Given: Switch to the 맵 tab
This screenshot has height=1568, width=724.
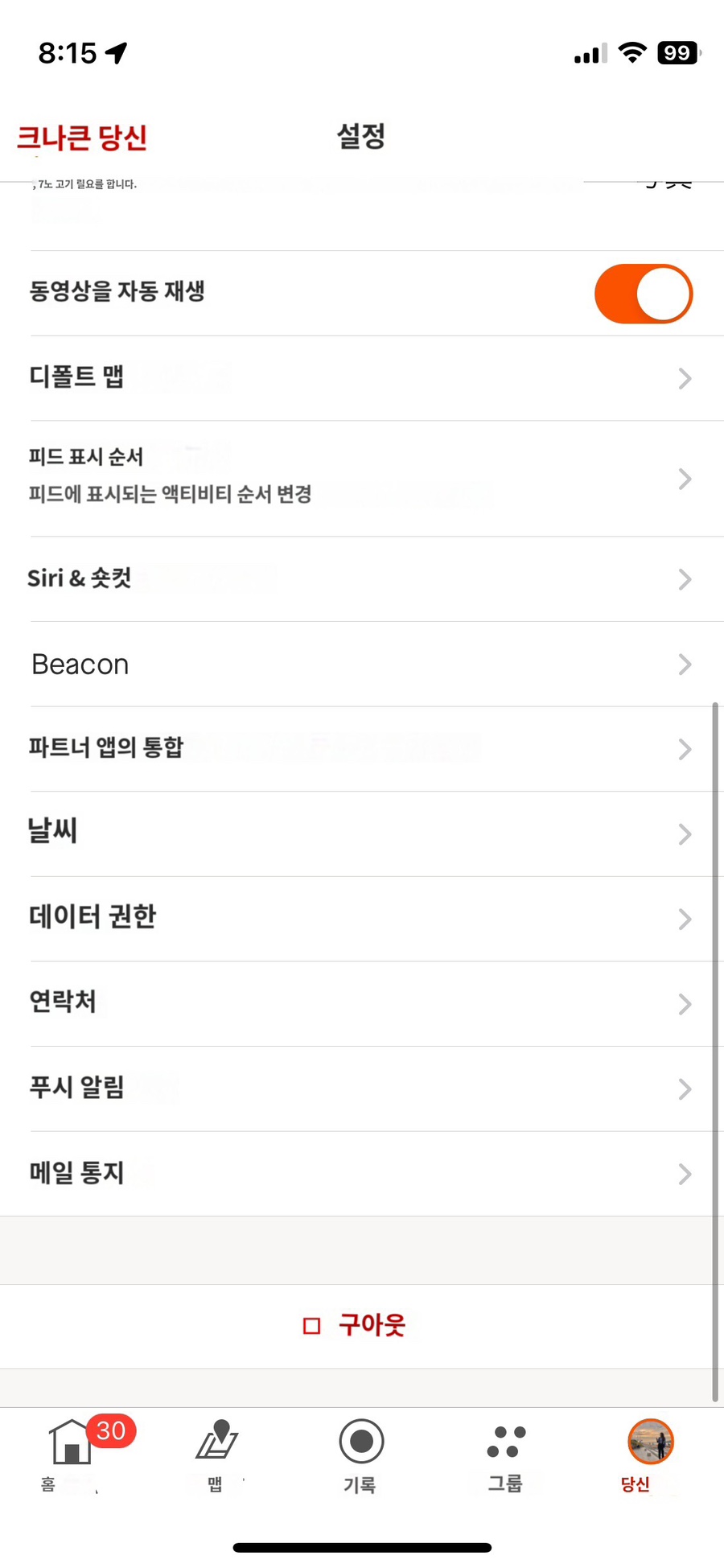Looking at the screenshot, I should click(216, 1455).
